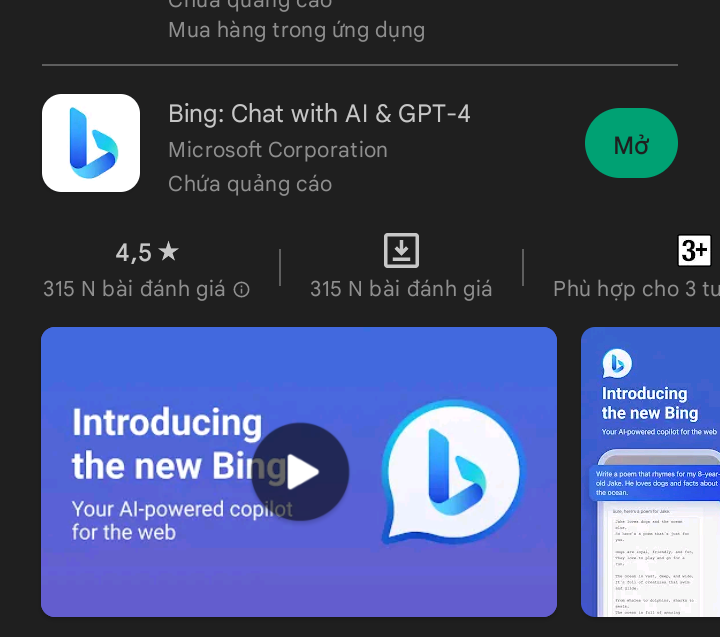This screenshot has height=637, width=720.
Task: Open Bing: Chat with AI & GPT-4 listing
Action: click(319, 115)
